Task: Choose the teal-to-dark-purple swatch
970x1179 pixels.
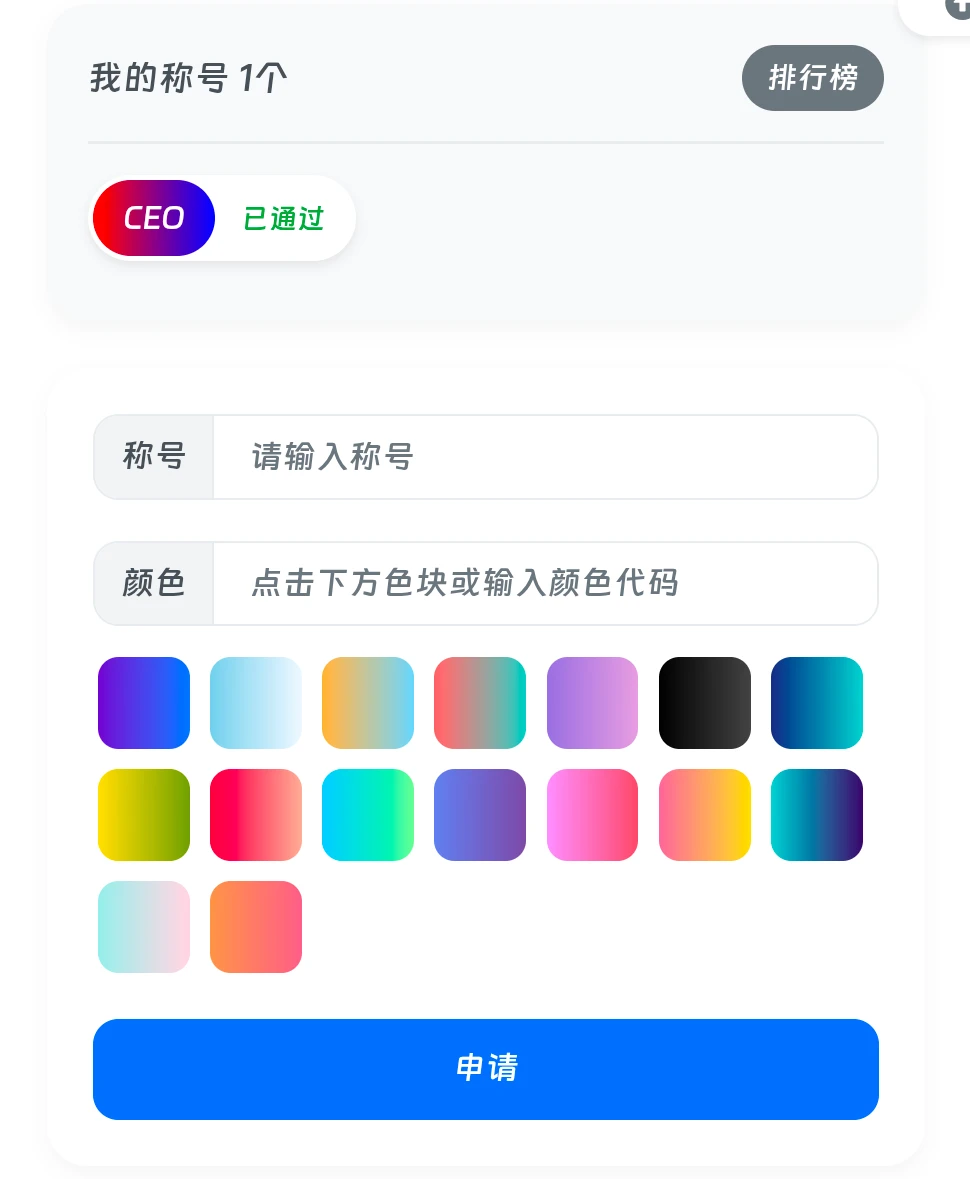Action: click(x=816, y=814)
